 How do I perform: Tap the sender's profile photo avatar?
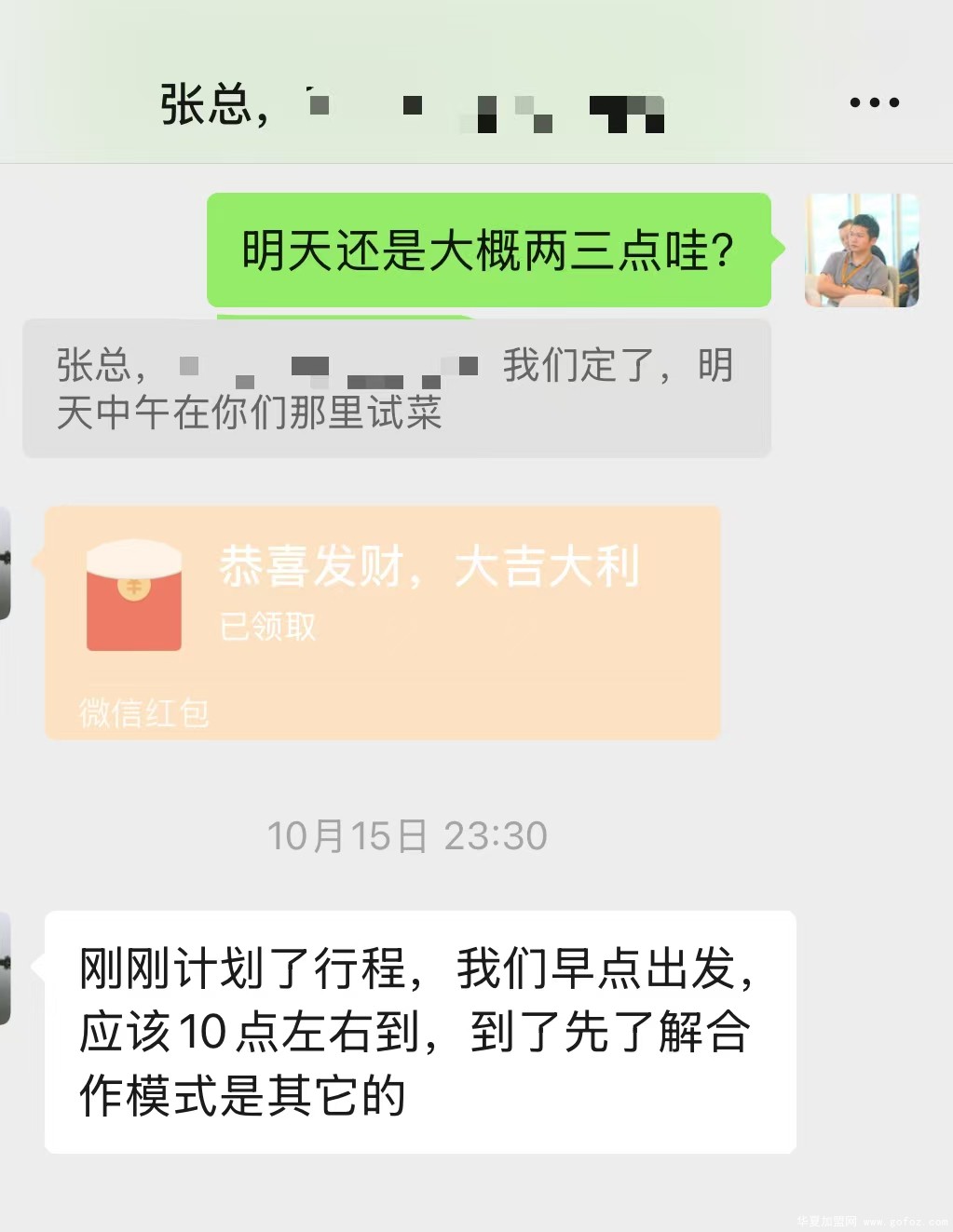pos(862,250)
